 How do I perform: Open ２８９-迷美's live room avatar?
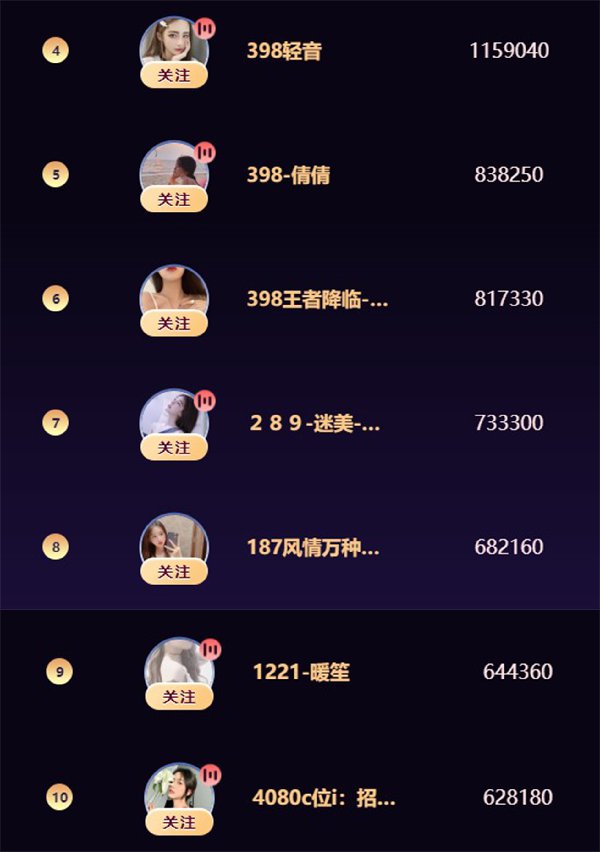click(173, 414)
